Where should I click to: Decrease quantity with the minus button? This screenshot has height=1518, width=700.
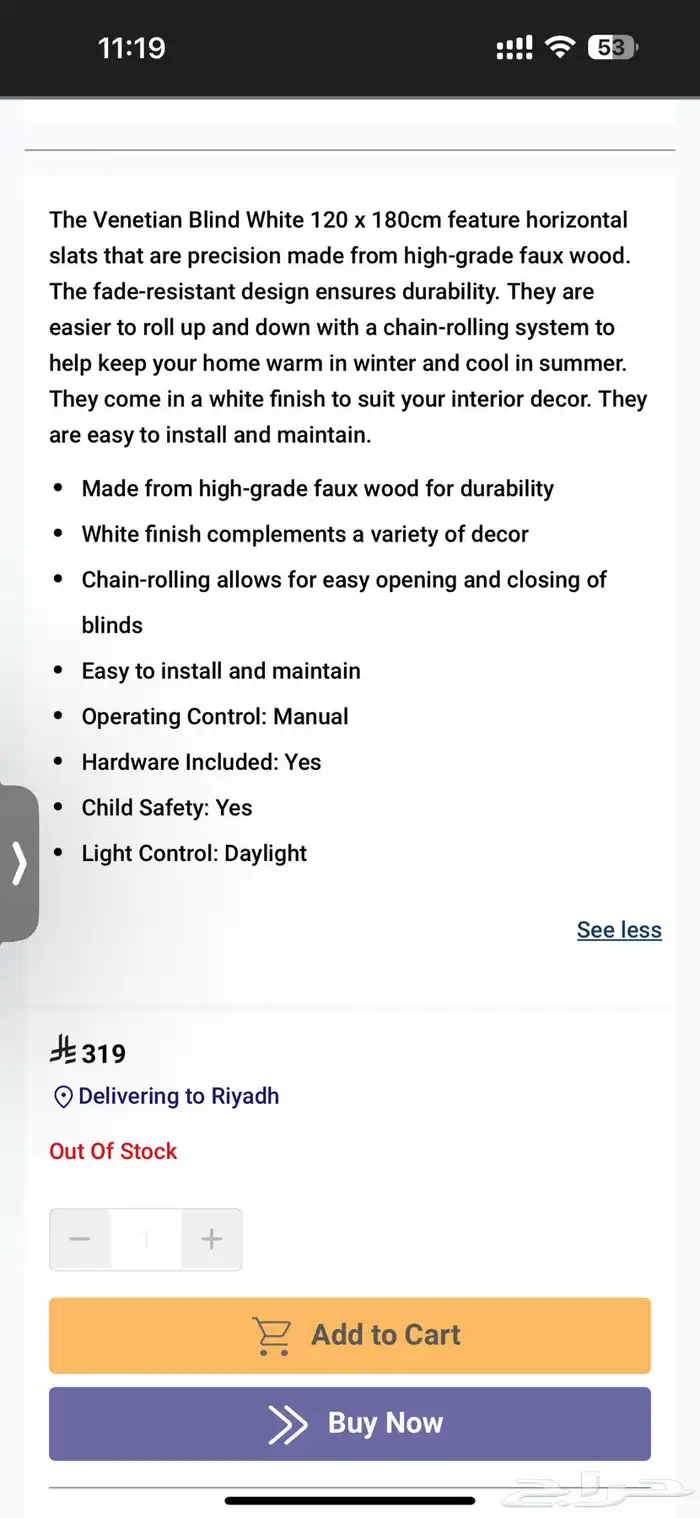pos(80,1240)
